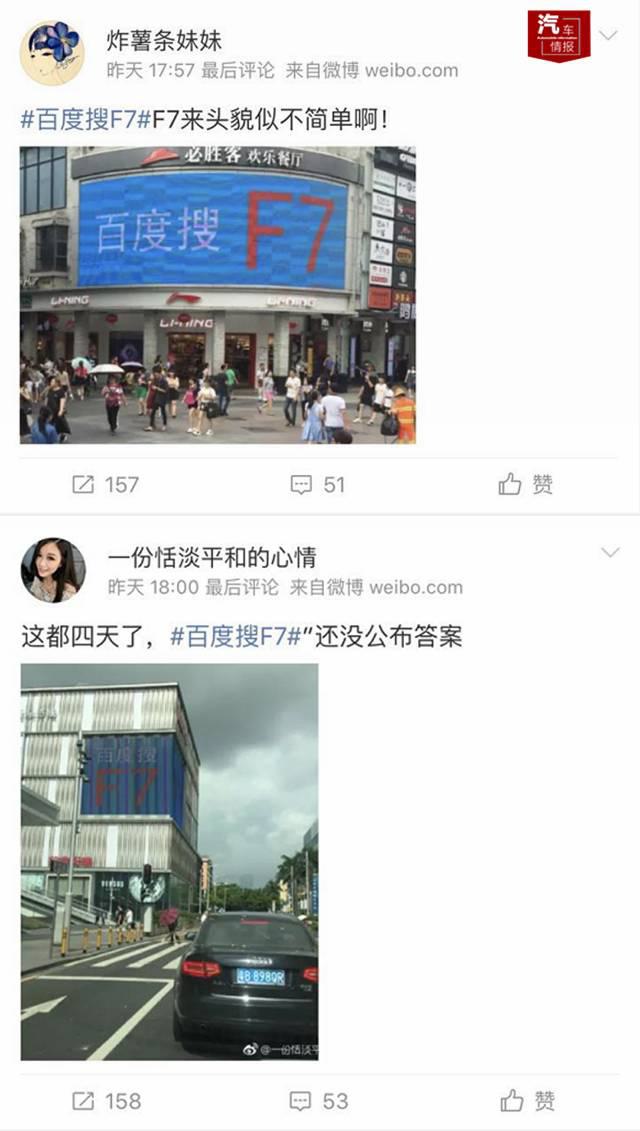Open the #百度搜F7# hashtag in 一份恬淡平和的心情's post

coord(236,637)
